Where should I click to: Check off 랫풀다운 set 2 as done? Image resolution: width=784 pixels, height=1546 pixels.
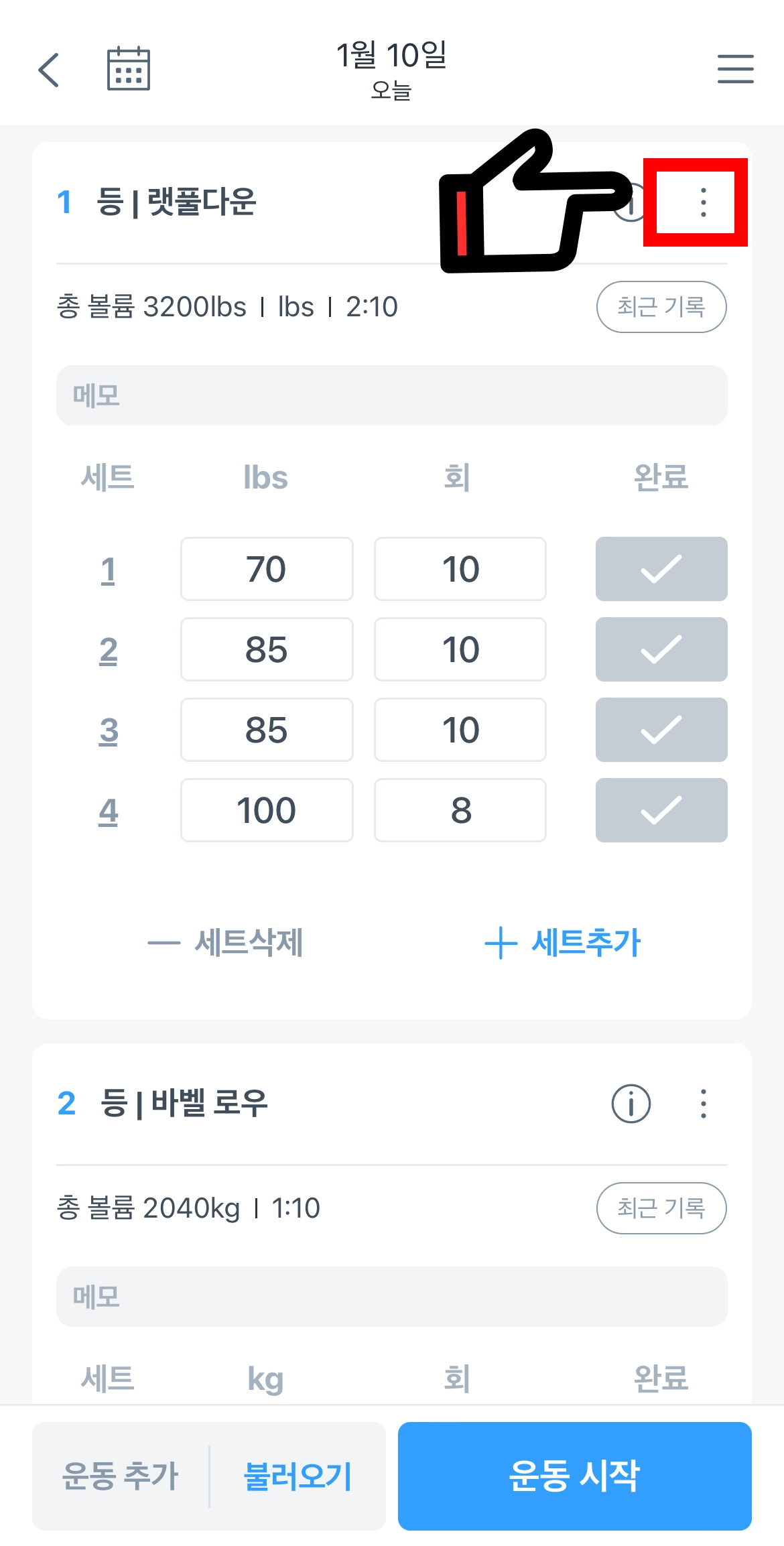pyautogui.click(x=661, y=649)
